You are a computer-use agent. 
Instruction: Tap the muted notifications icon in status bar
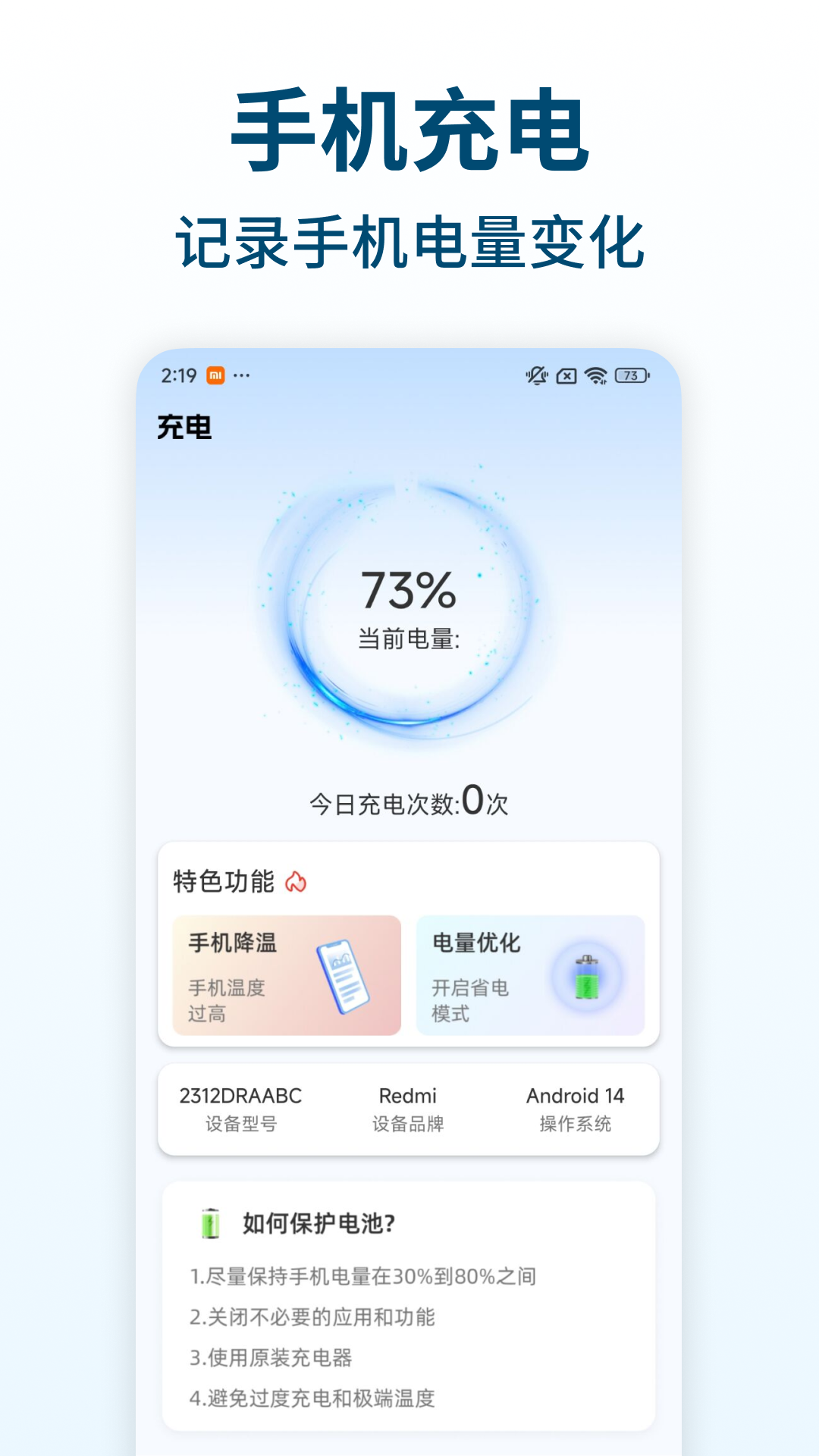tap(535, 374)
